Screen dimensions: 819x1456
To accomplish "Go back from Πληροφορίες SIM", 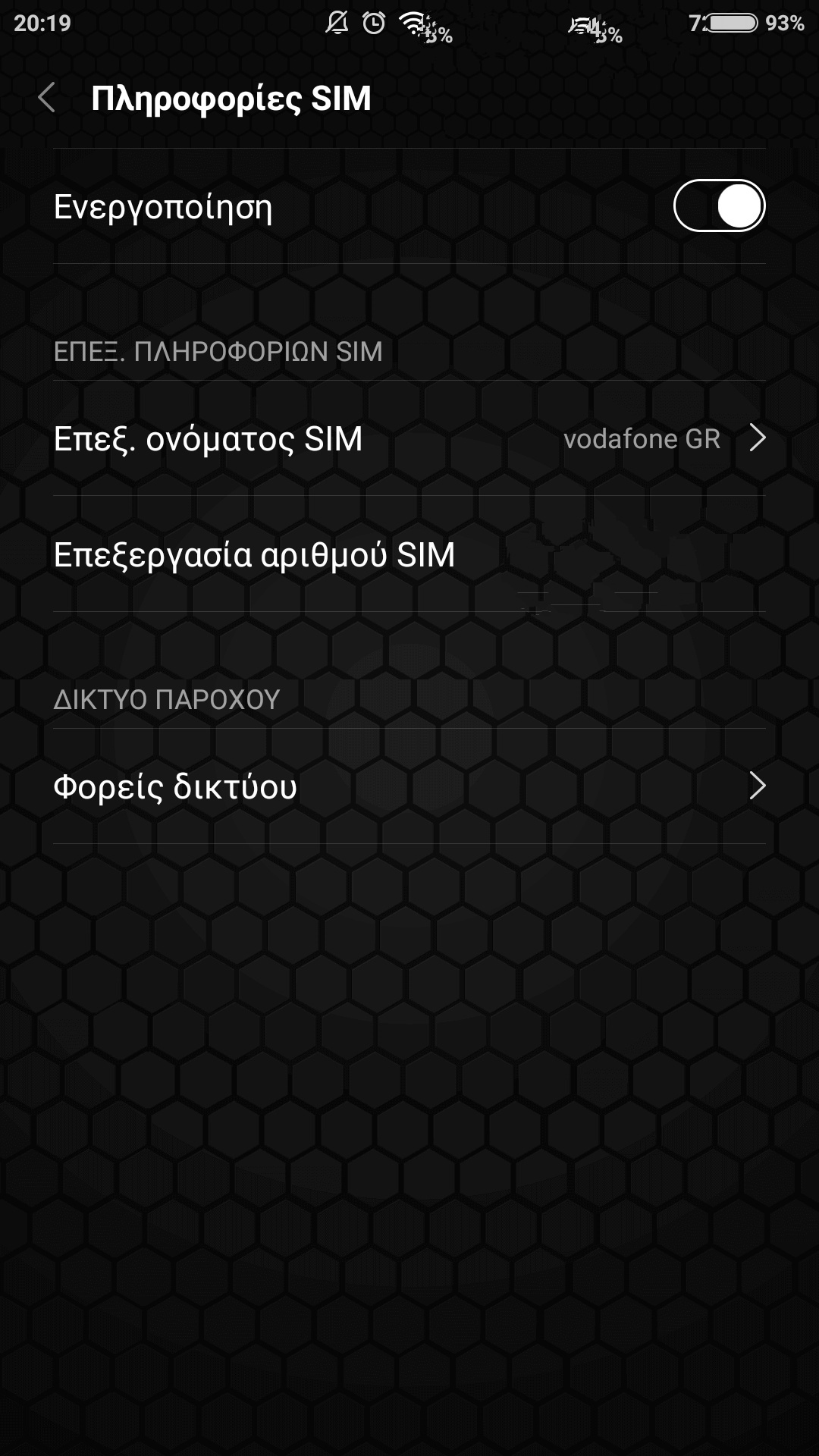I will (x=47, y=99).
